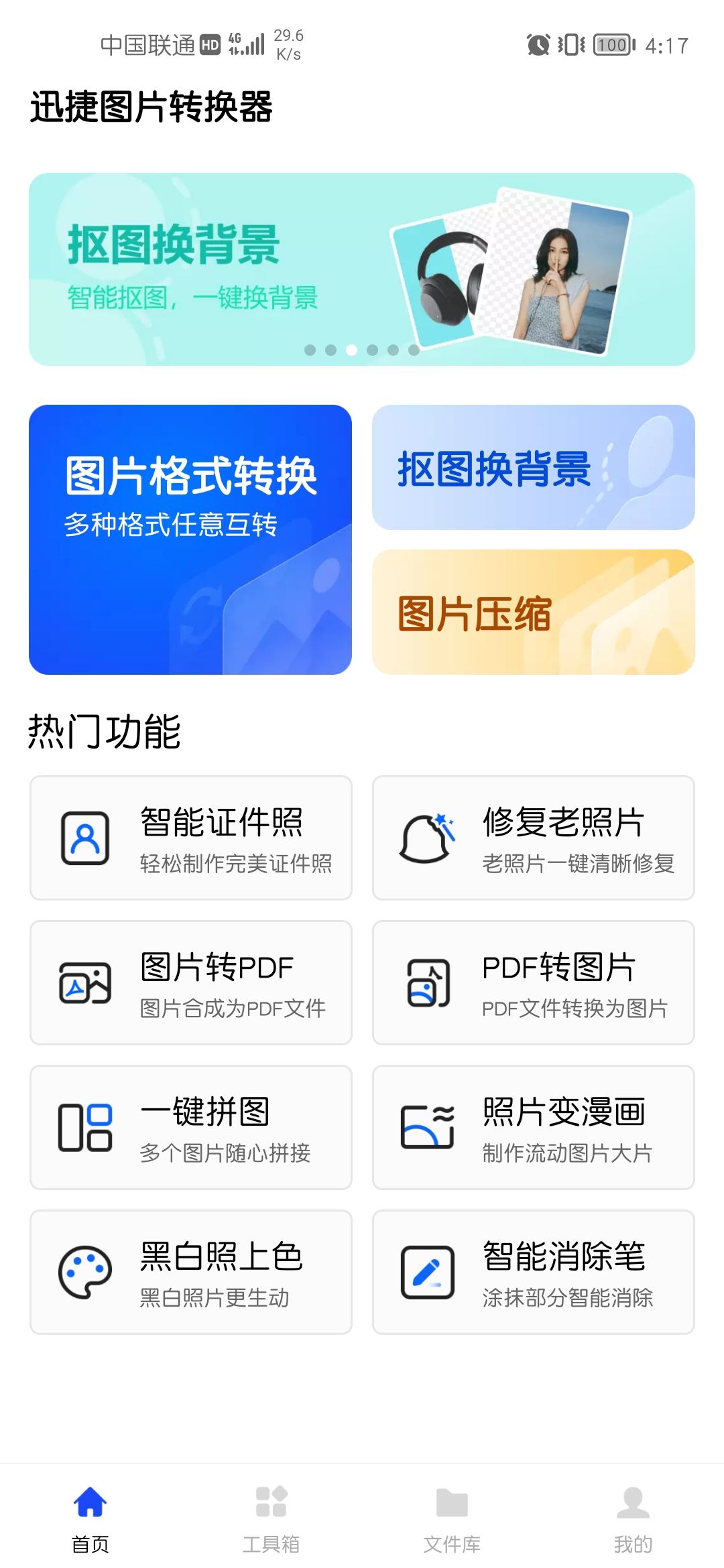
Task: Open the 图片格式转换 card
Action: 190,536
